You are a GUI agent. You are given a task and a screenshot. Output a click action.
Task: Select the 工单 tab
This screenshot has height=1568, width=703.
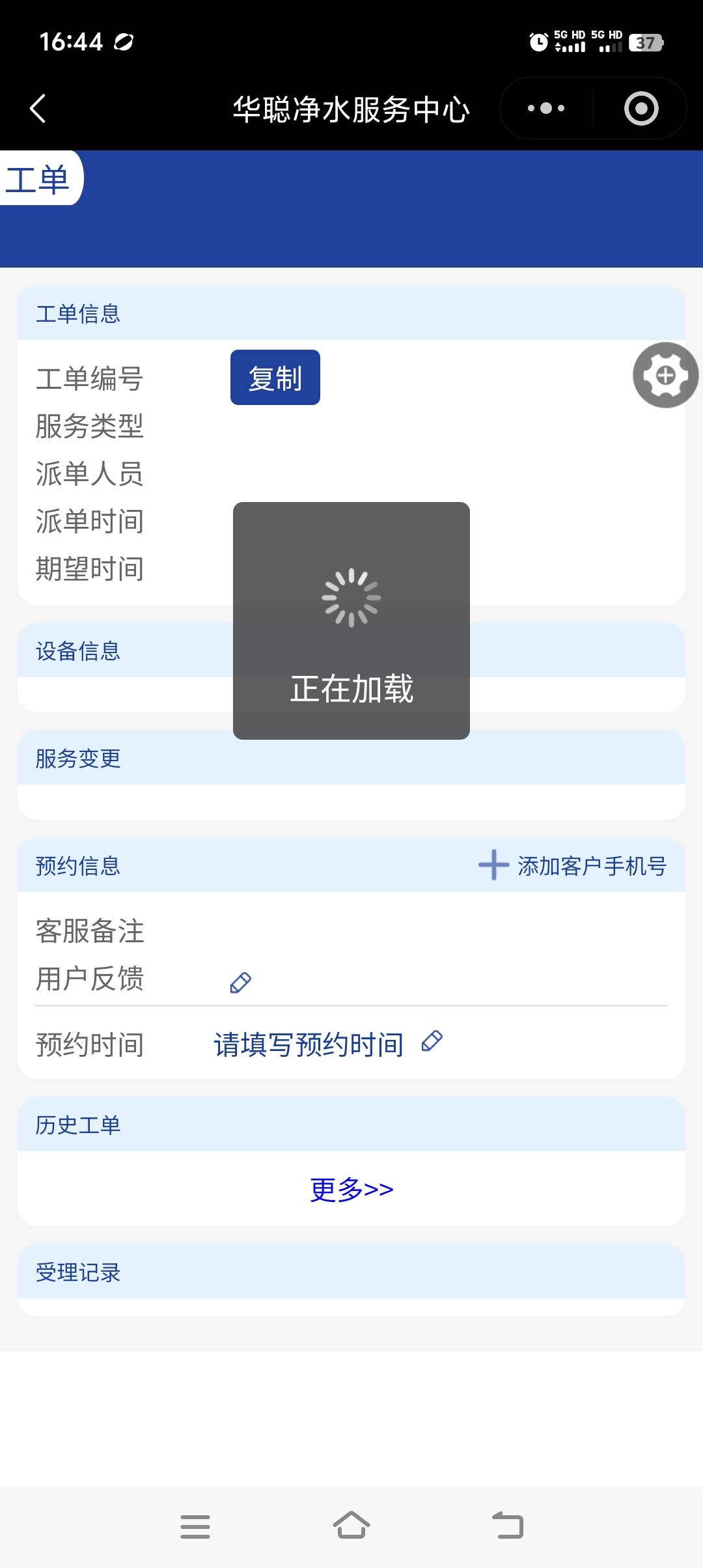point(39,179)
